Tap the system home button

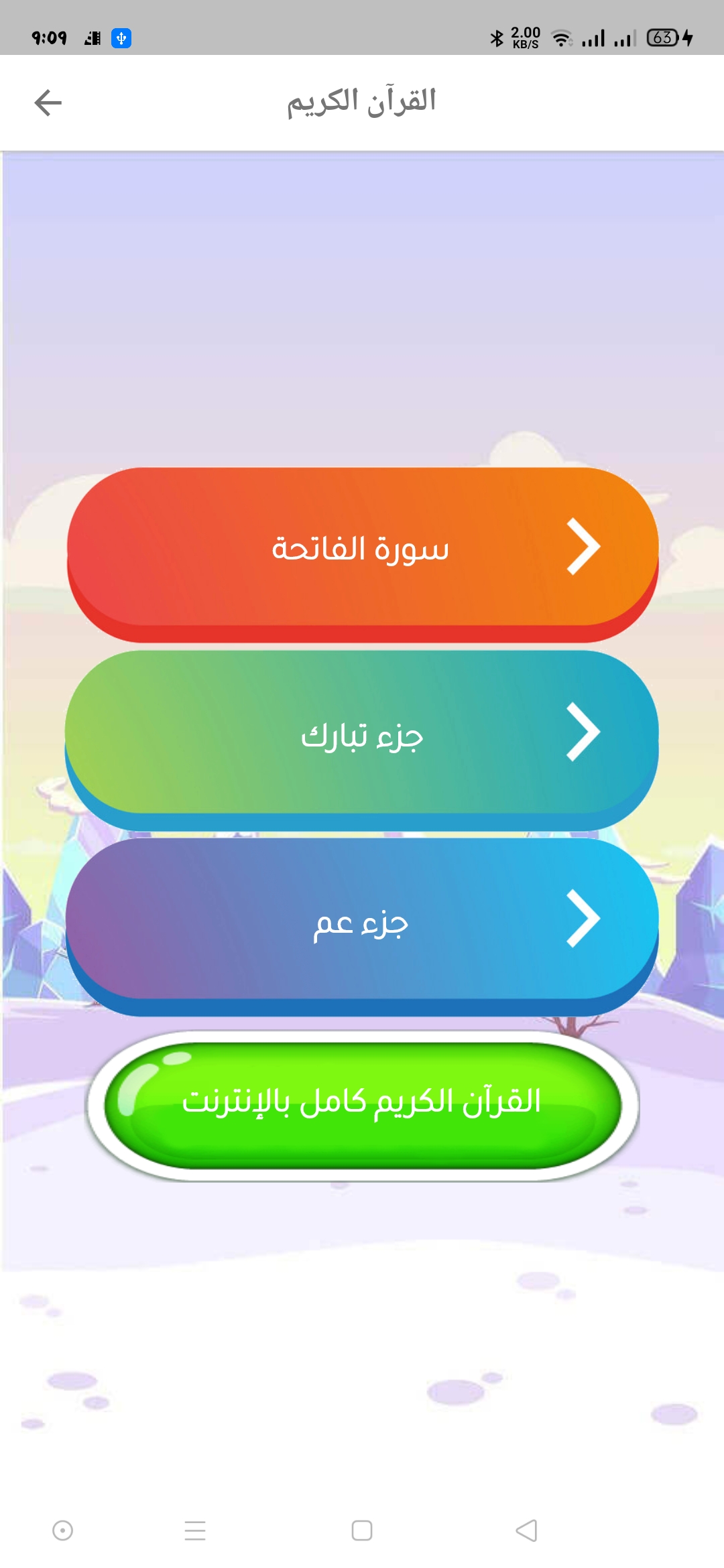pyautogui.click(x=362, y=1530)
